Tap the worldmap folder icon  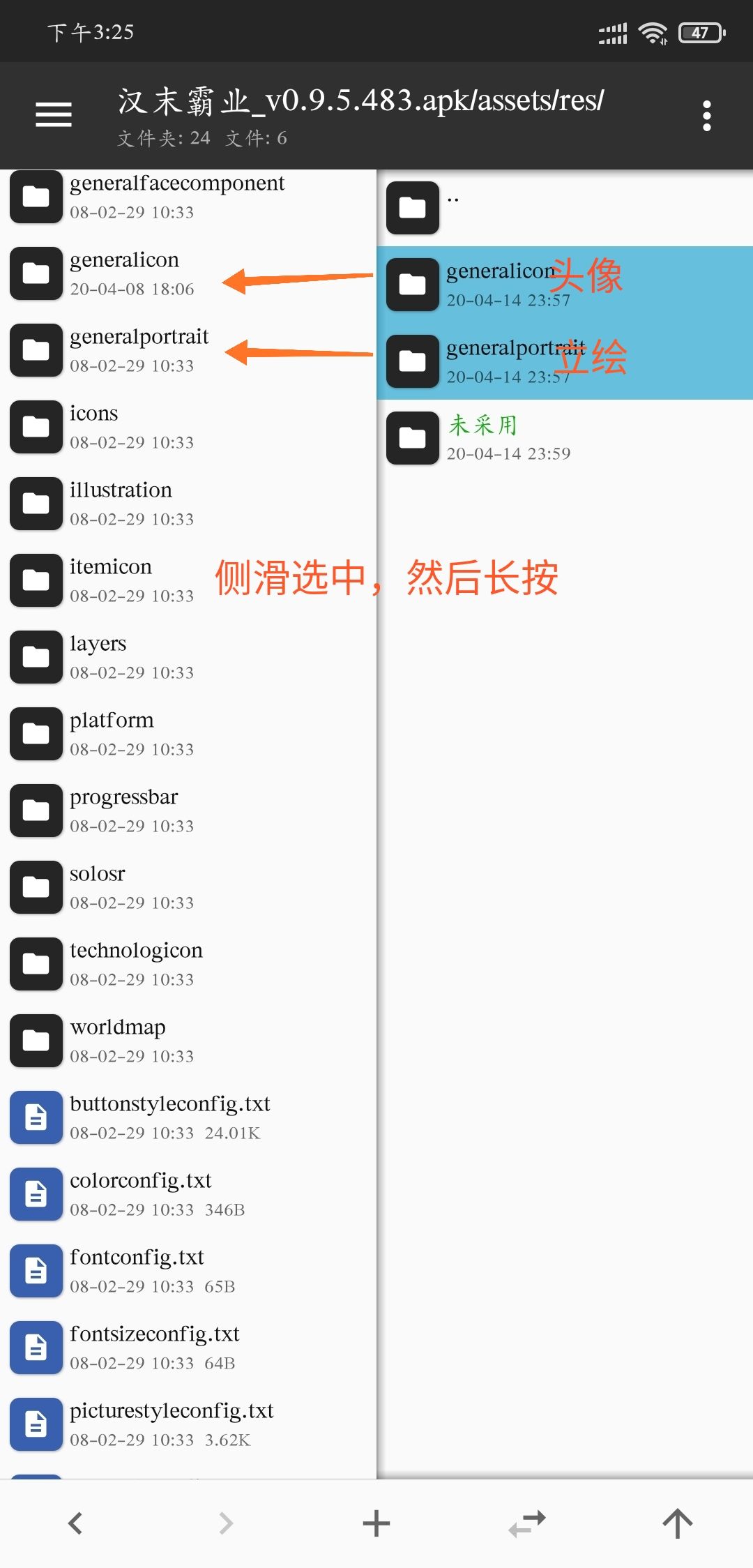36,1040
